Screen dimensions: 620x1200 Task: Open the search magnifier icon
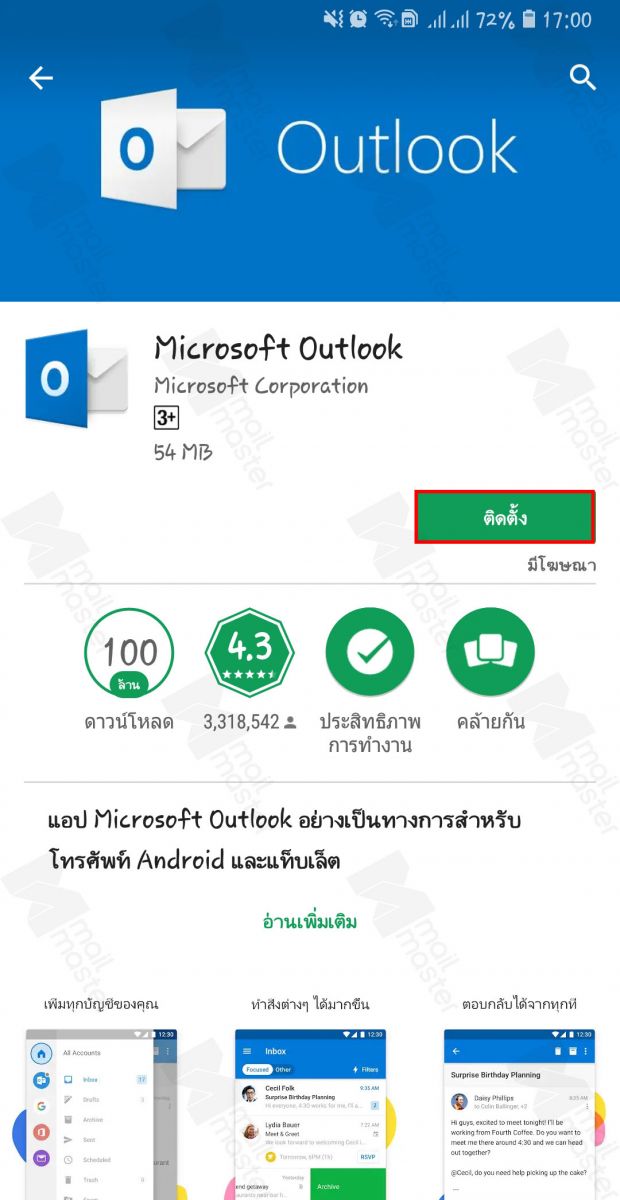click(x=581, y=77)
